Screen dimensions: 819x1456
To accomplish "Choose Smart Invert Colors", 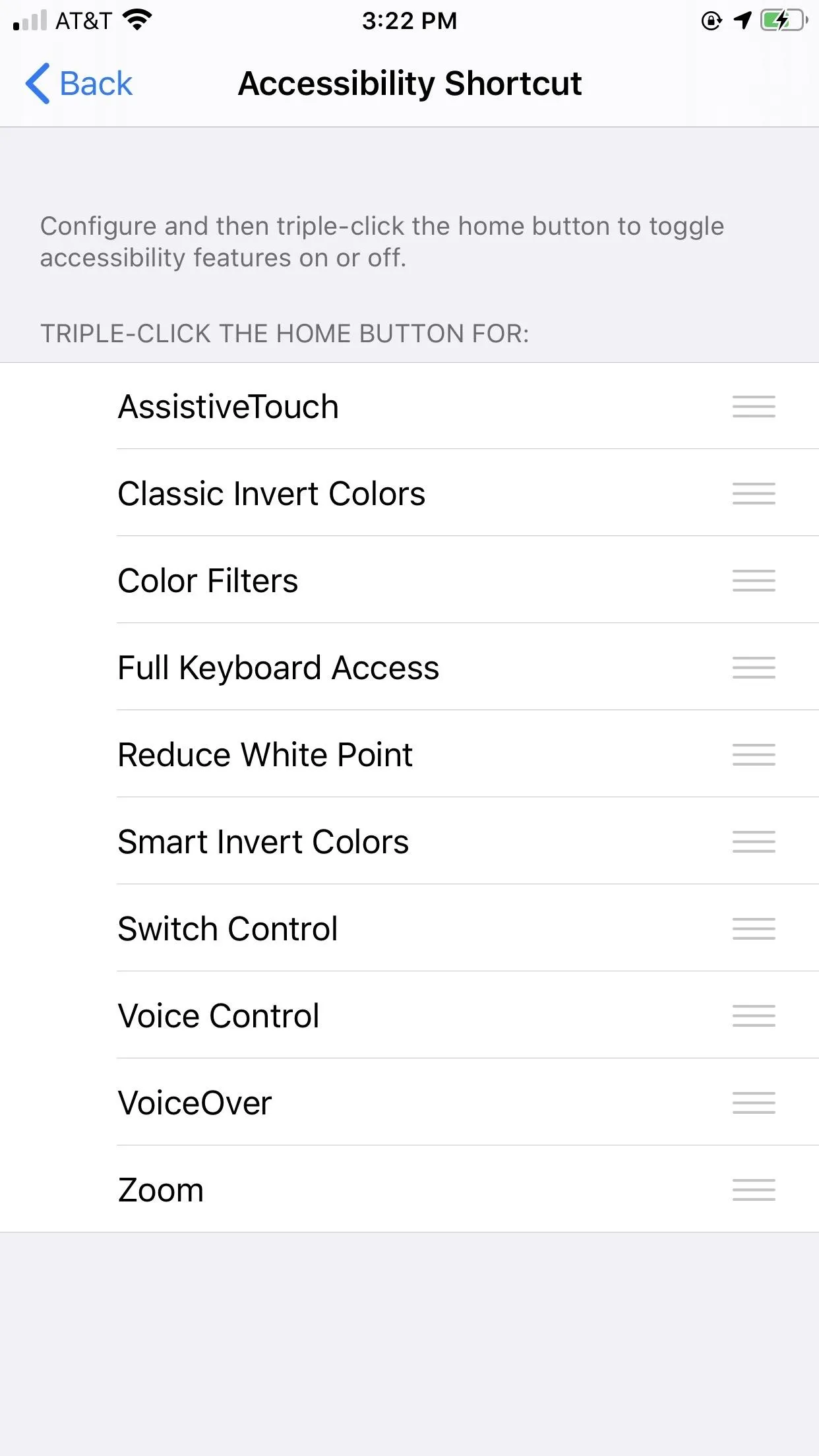I will (409, 841).
